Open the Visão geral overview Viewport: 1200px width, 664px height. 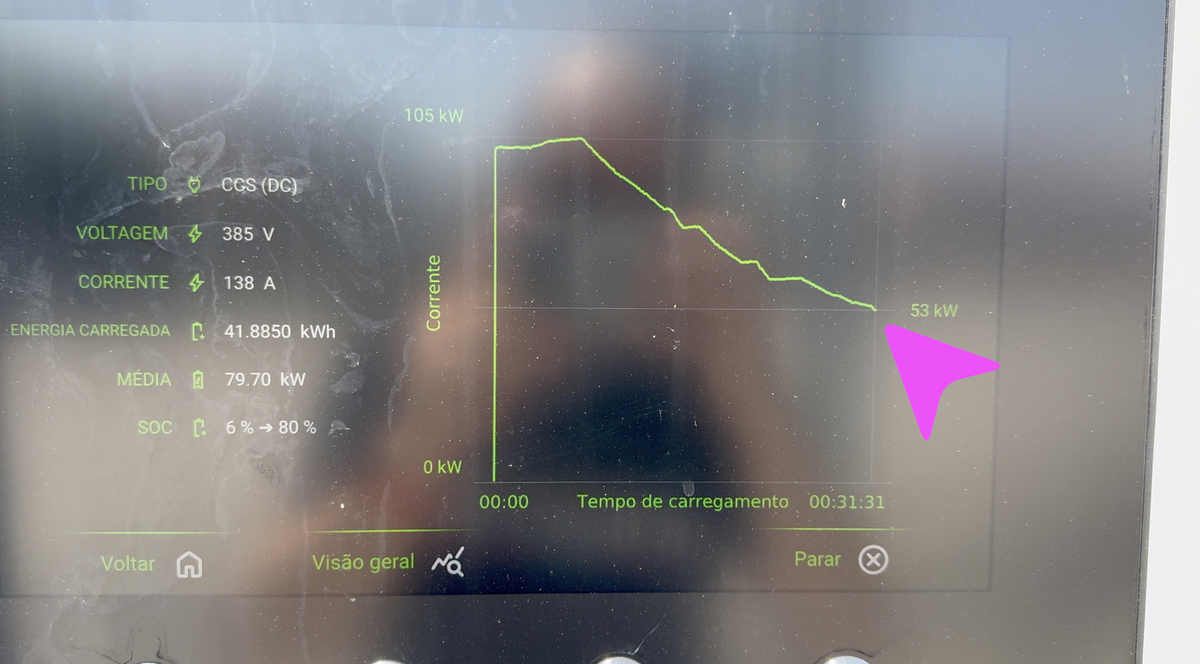click(x=388, y=562)
